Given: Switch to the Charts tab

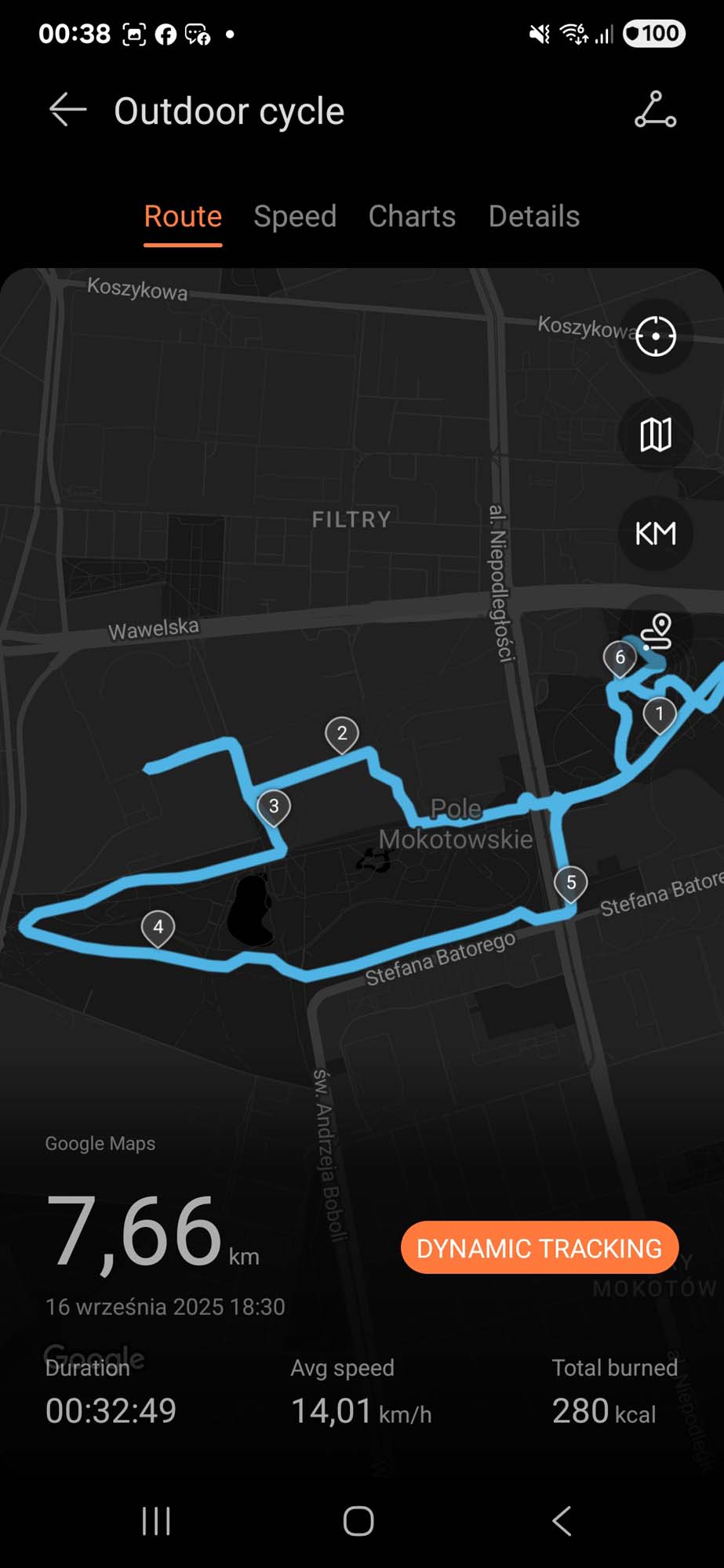Looking at the screenshot, I should 412,216.
